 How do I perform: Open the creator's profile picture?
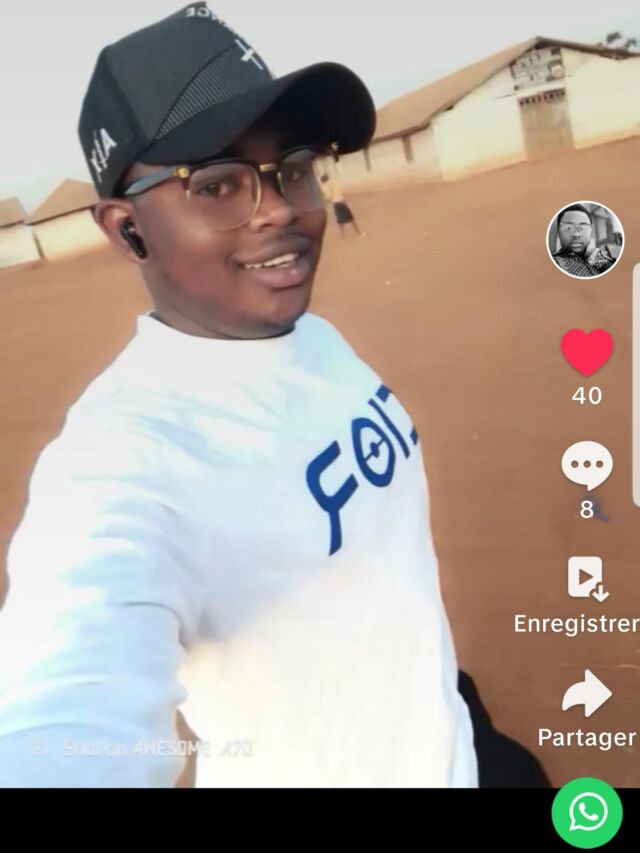pyautogui.click(x=585, y=240)
